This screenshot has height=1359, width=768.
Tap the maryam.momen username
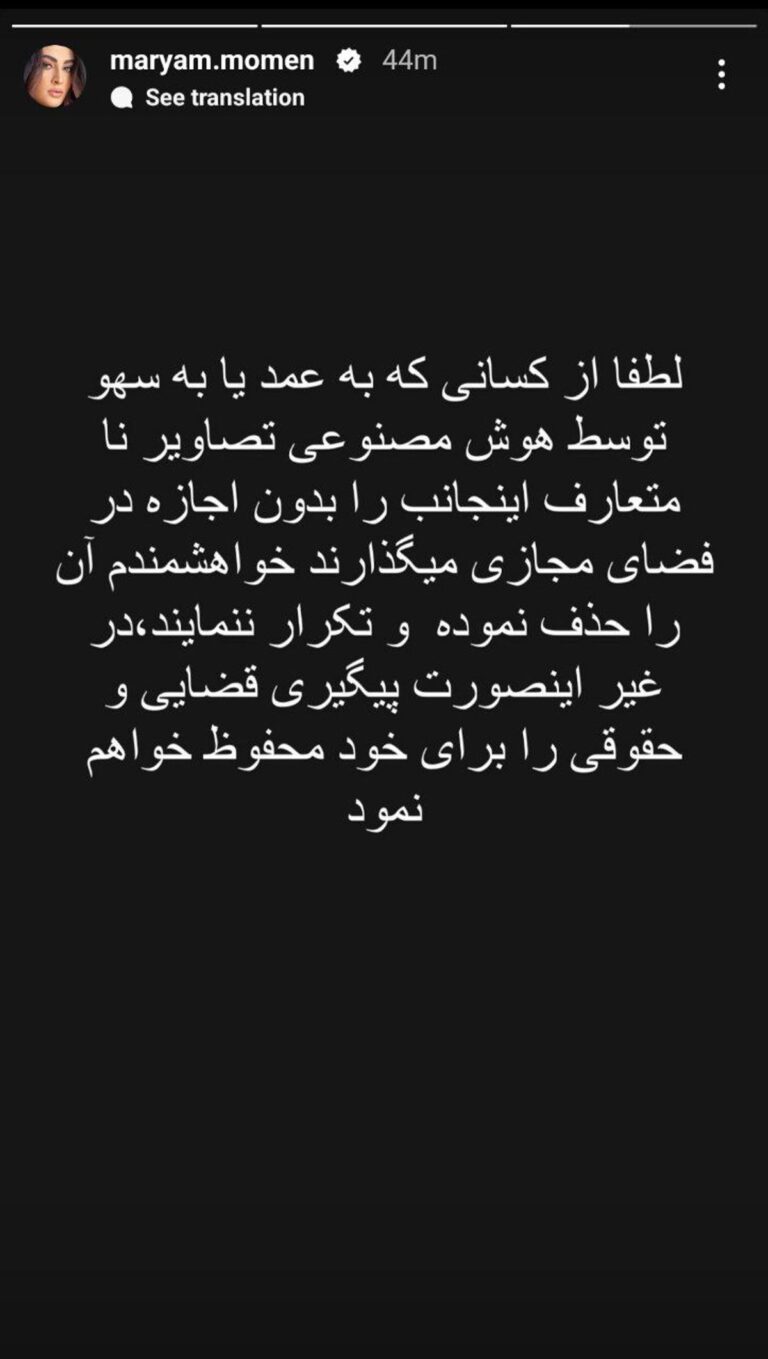click(x=212, y=60)
